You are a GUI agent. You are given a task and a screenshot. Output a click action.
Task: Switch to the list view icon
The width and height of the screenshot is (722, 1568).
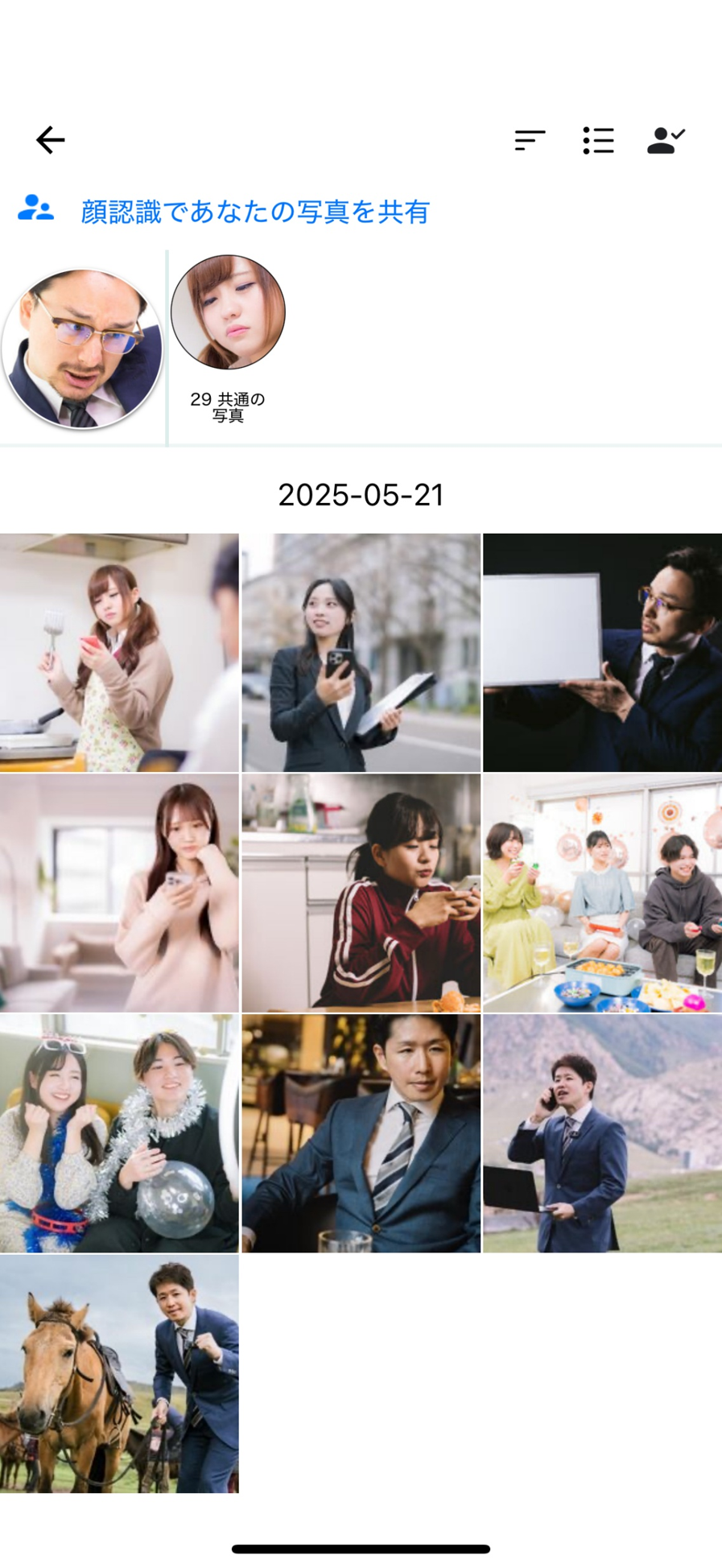coord(598,140)
